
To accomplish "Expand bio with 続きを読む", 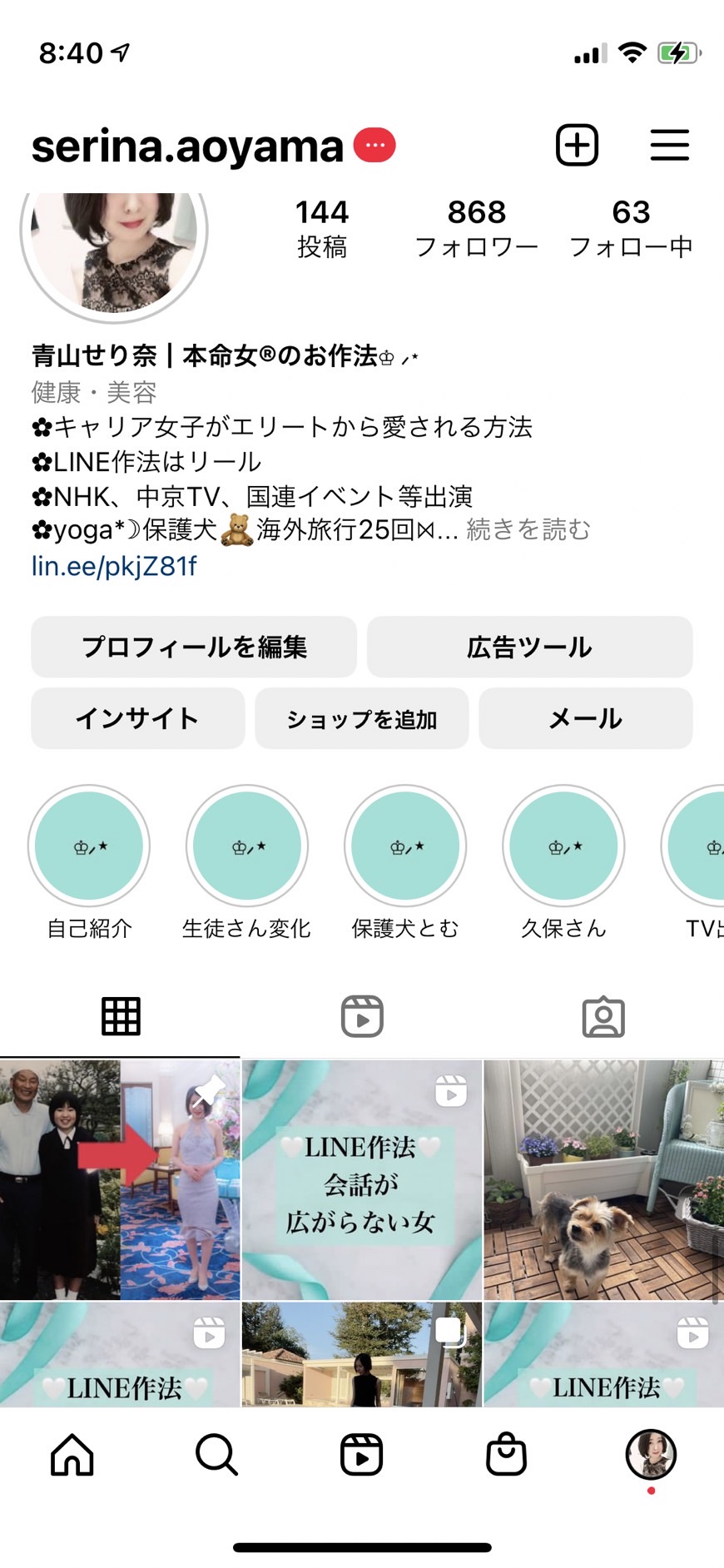I will click(x=528, y=529).
